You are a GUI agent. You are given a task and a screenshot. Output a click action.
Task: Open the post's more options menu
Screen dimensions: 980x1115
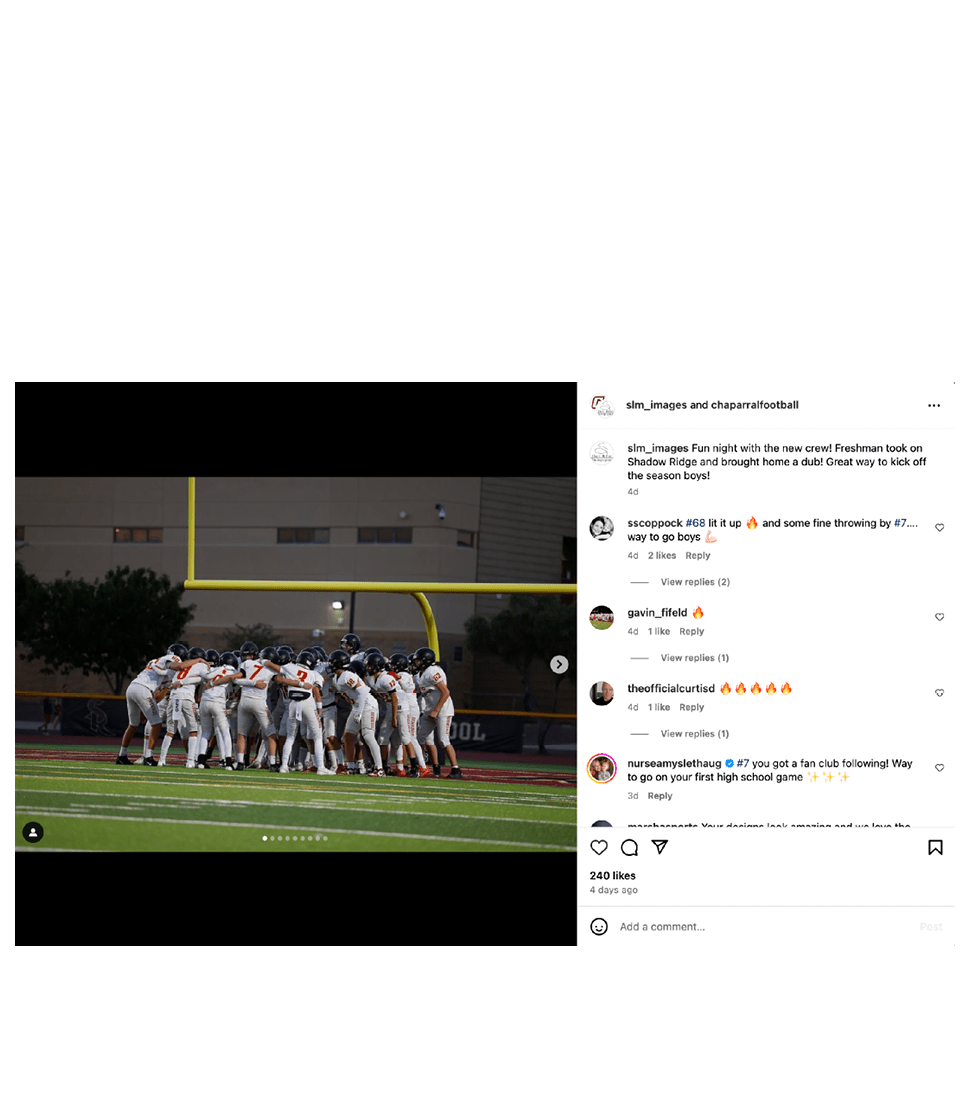[x=934, y=406]
